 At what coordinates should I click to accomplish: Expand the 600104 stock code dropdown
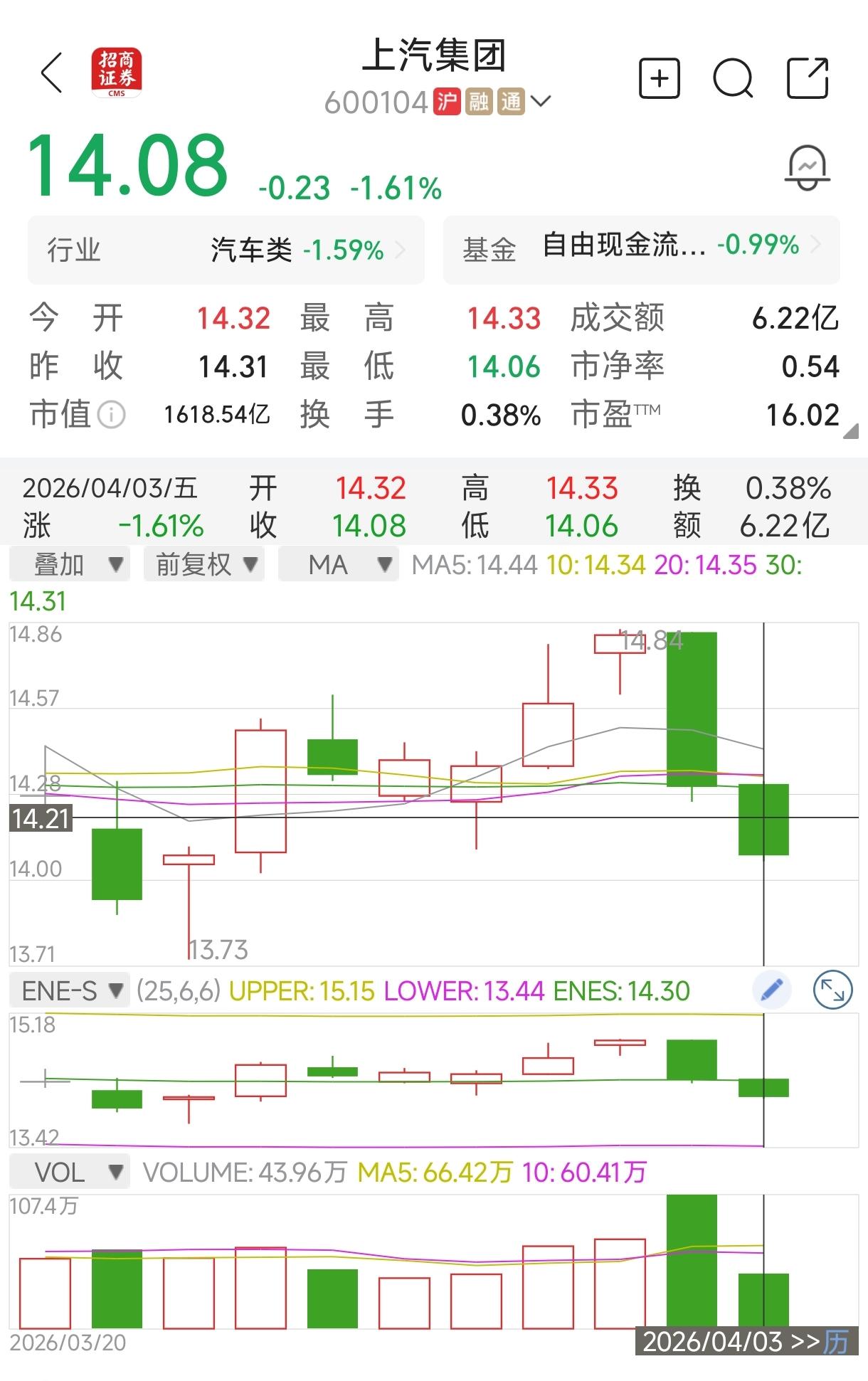541,102
